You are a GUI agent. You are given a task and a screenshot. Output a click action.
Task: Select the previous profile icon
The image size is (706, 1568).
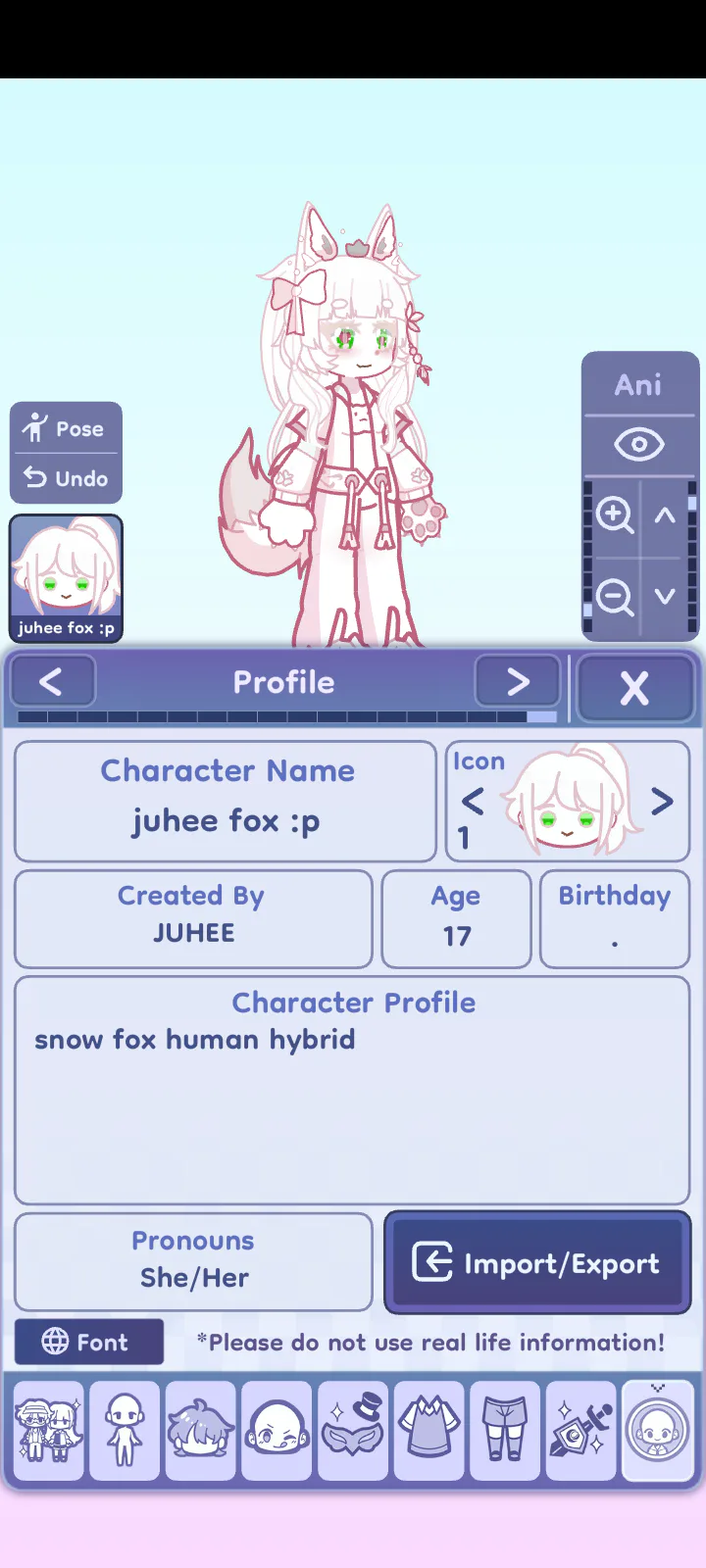[473, 802]
